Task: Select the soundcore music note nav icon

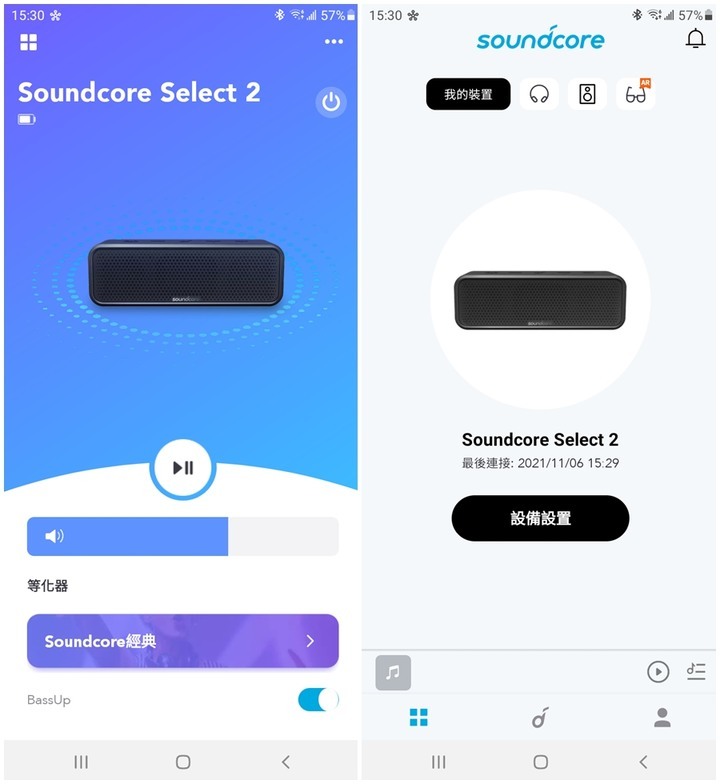Action: (540, 717)
